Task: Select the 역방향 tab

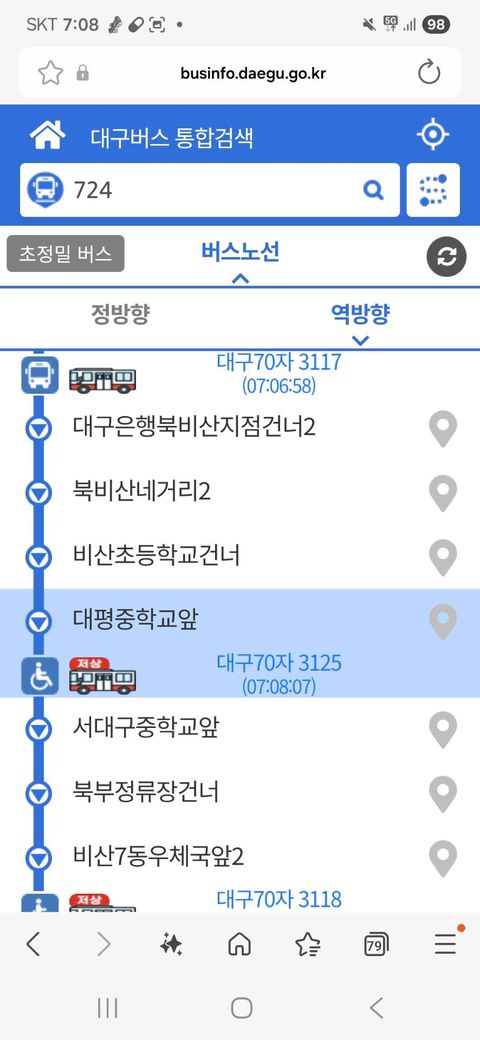Action: coord(360,316)
